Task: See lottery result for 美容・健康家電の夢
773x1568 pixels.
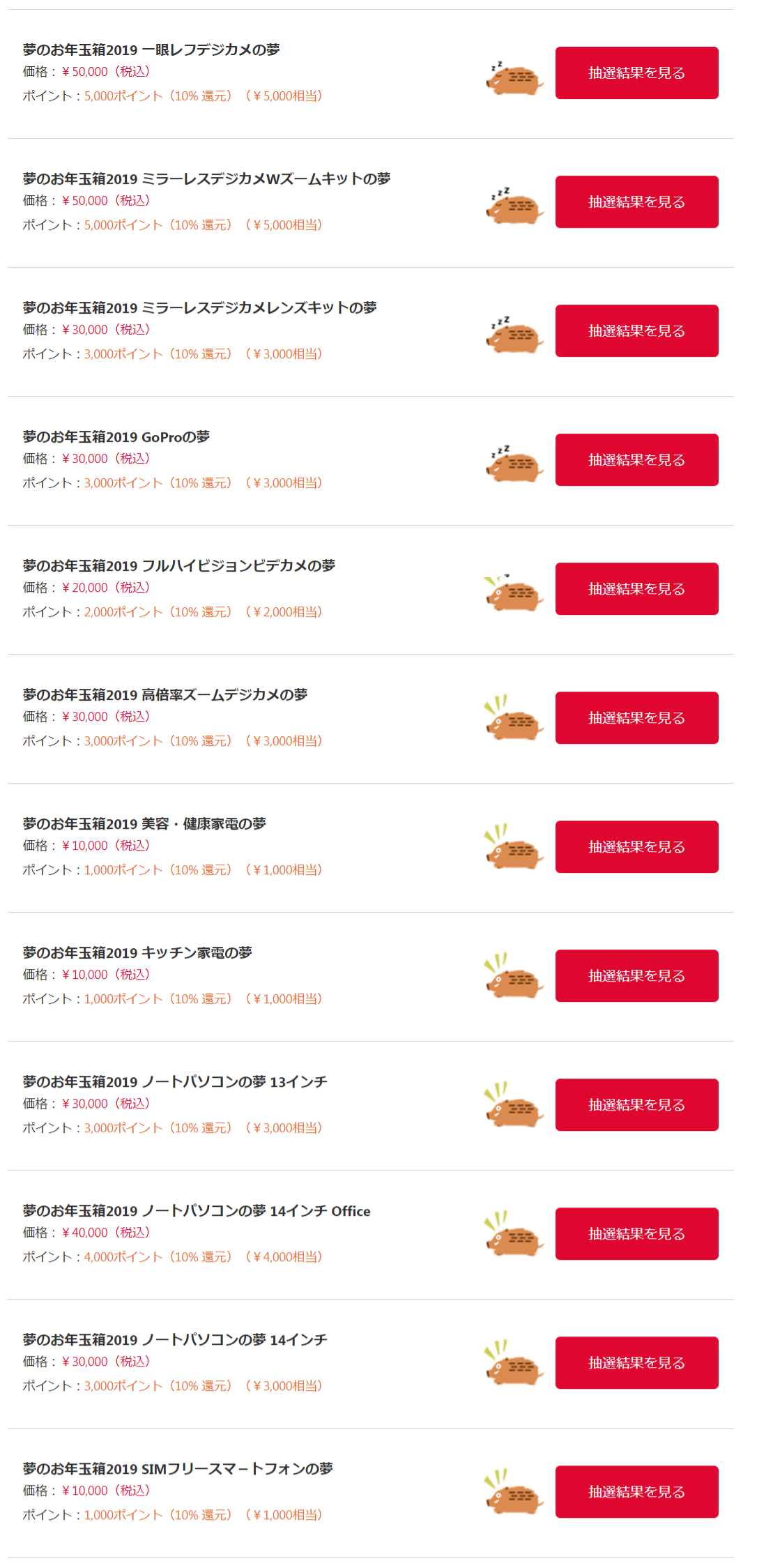Action: [636, 847]
